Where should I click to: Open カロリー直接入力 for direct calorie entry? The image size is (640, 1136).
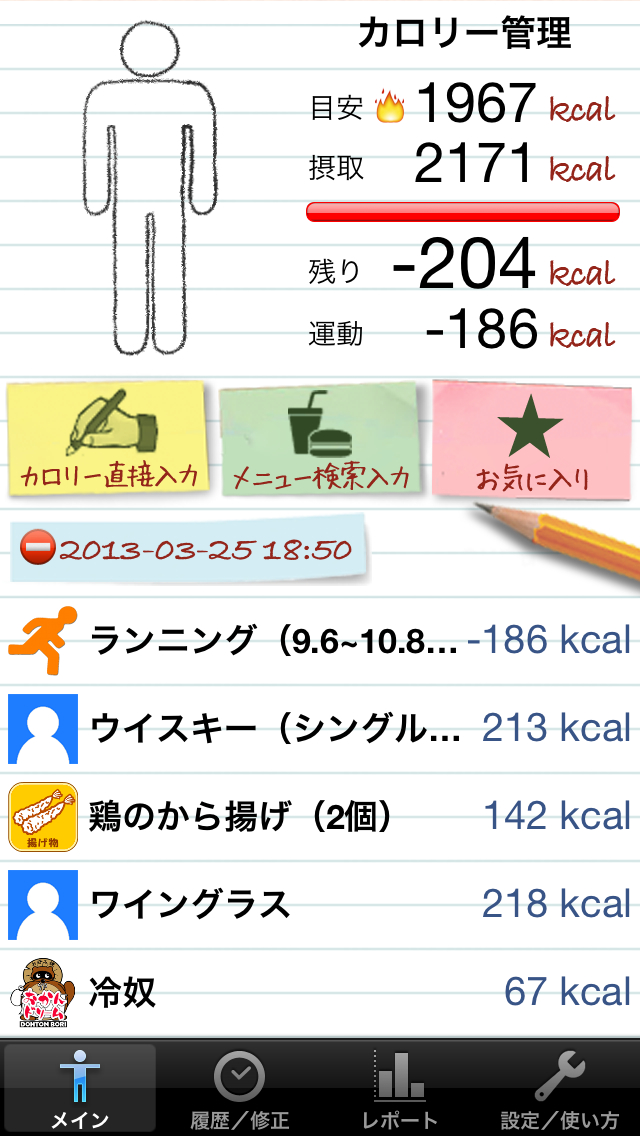108,440
